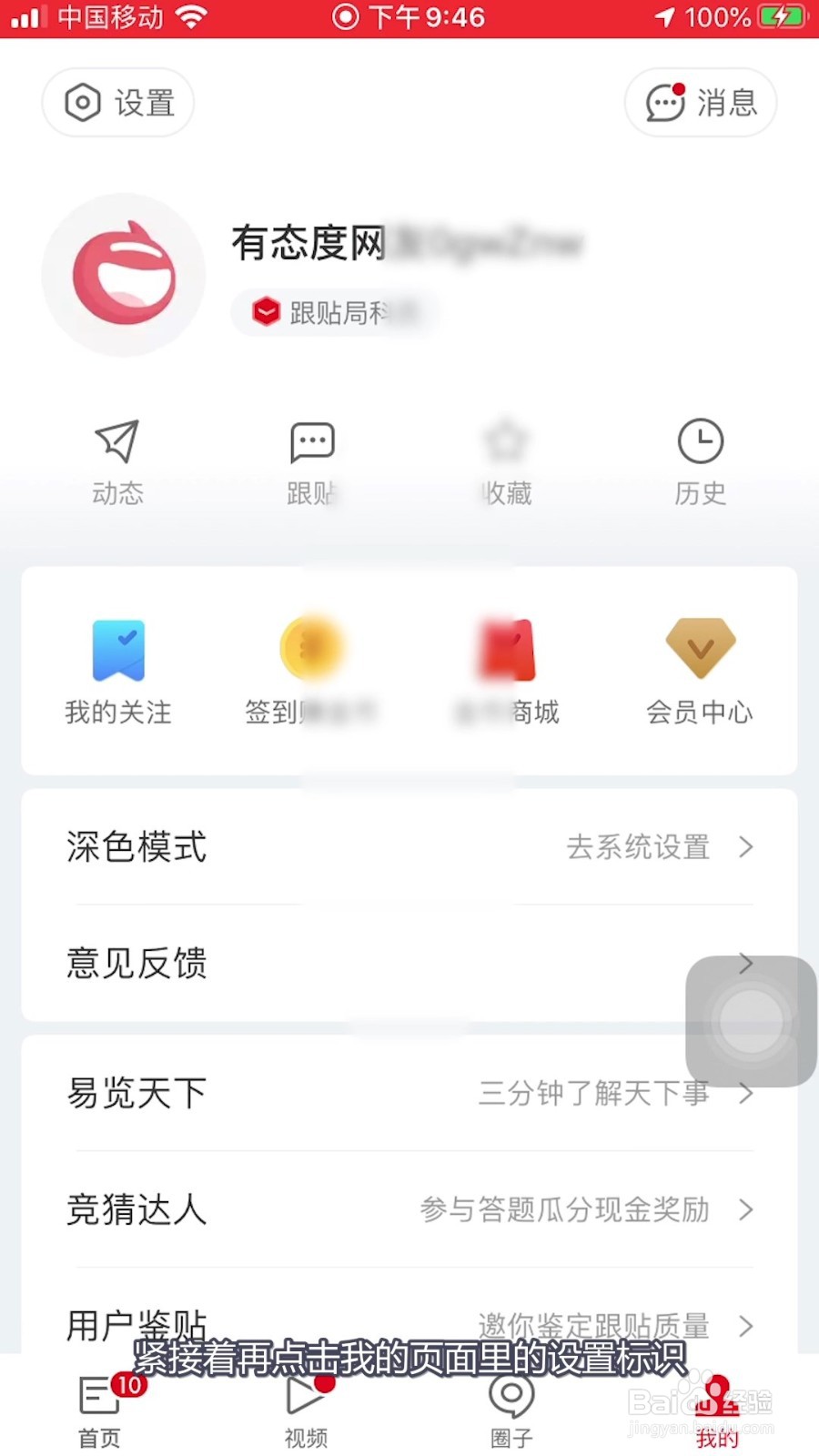Open the 深色模式 dark mode row
This screenshot has width=819, height=1456.
point(409,846)
